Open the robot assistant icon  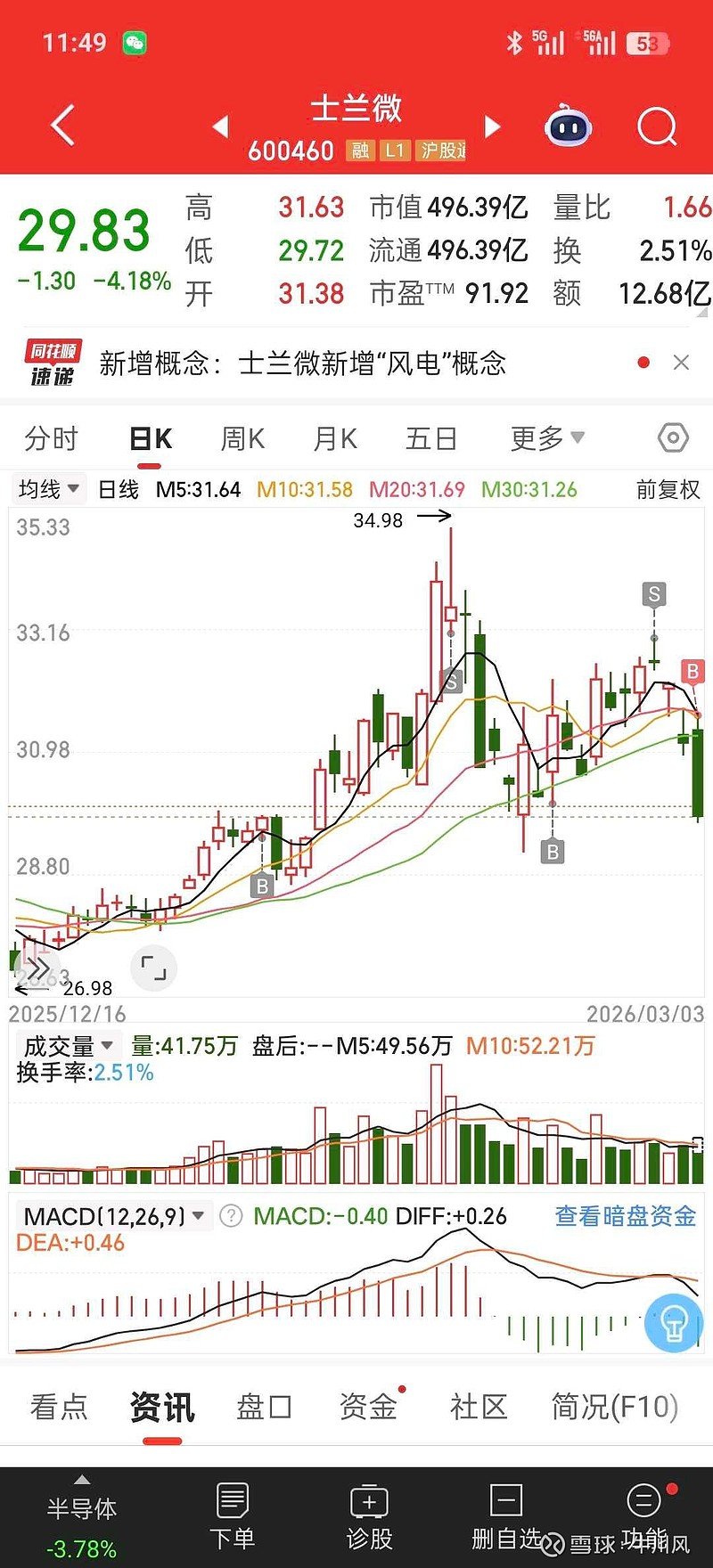[568, 127]
